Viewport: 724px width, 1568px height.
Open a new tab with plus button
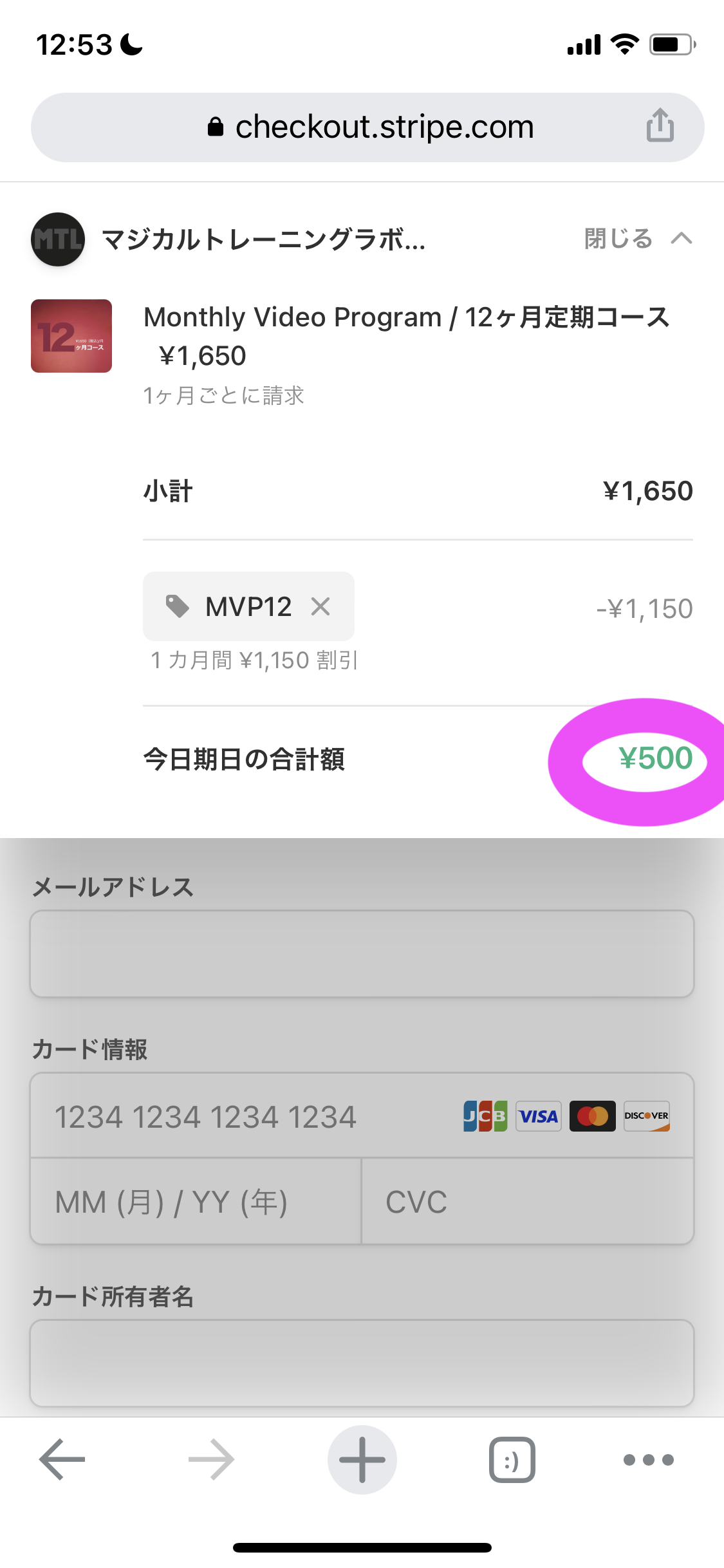click(x=362, y=1459)
